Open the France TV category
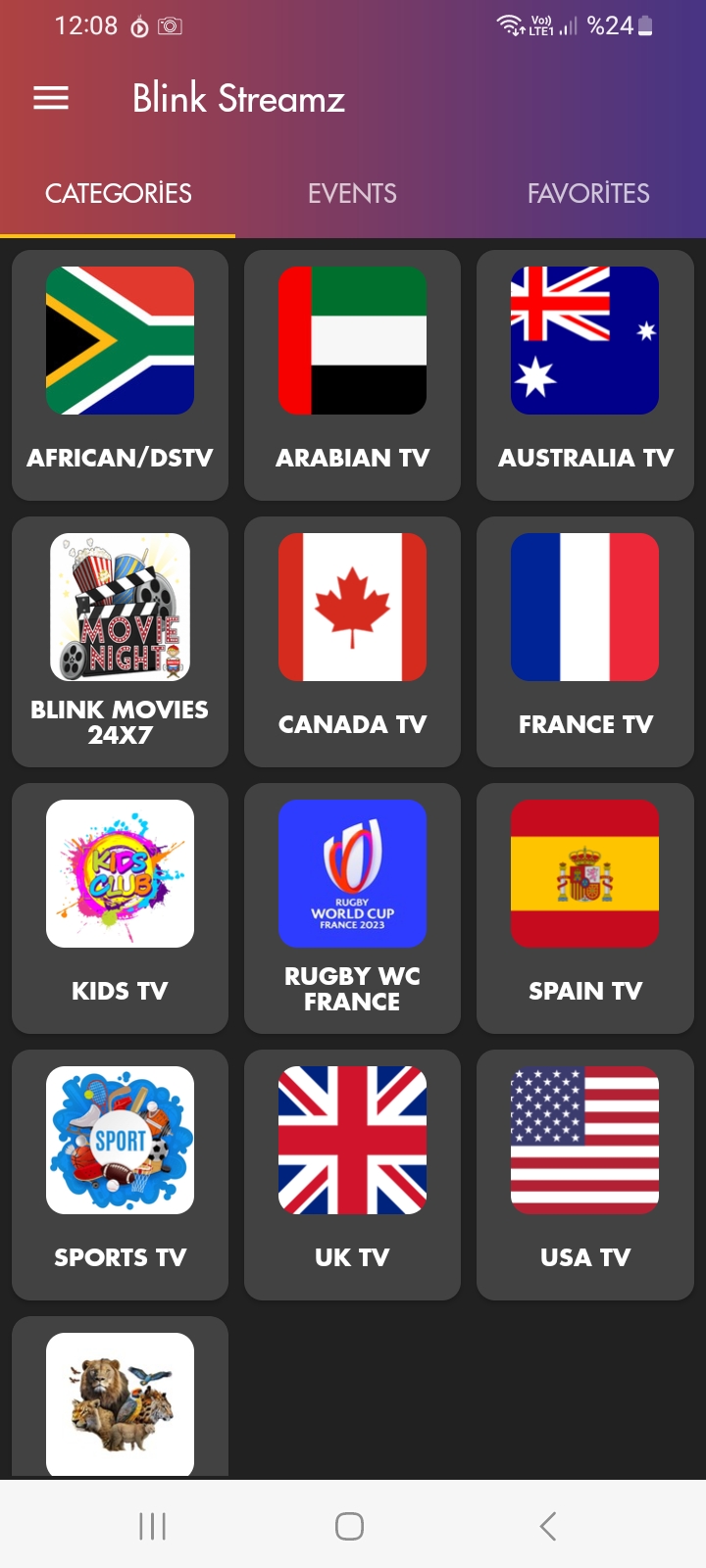The image size is (706, 1568). pyautogui.click(x=585, y=642)
